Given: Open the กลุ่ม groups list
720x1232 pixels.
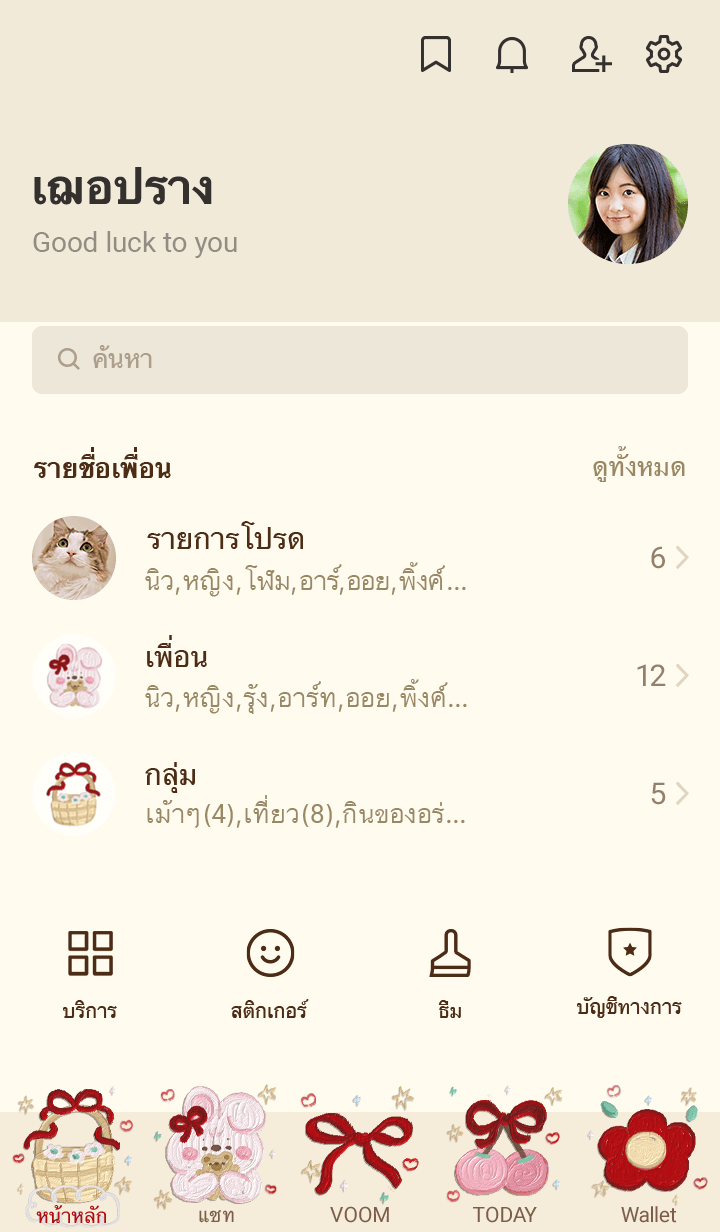Looking at the screenshot, I should [x=360, y=794].
